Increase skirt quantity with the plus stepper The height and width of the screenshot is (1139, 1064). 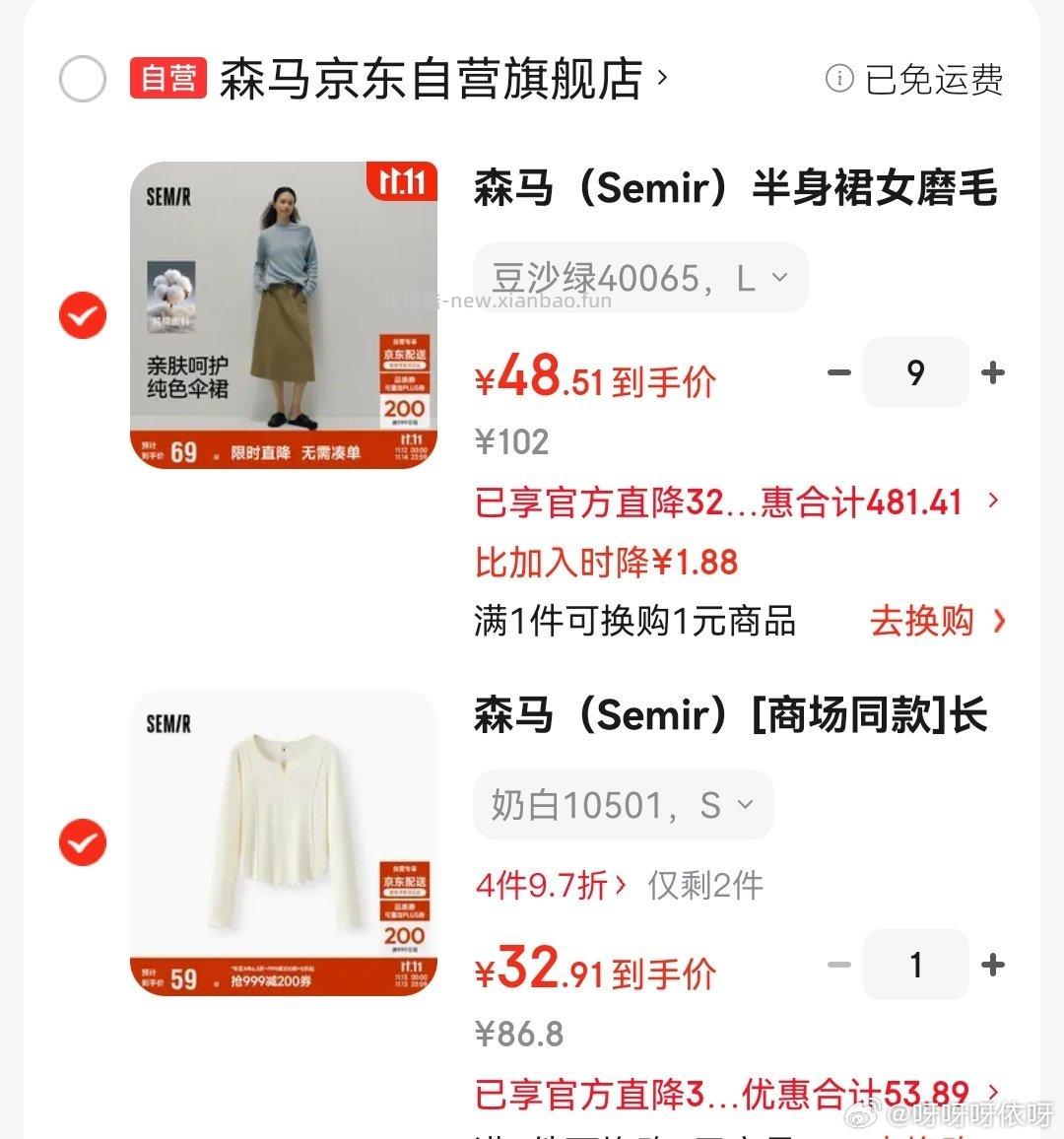pyautogui.click(x=991, y=372)
